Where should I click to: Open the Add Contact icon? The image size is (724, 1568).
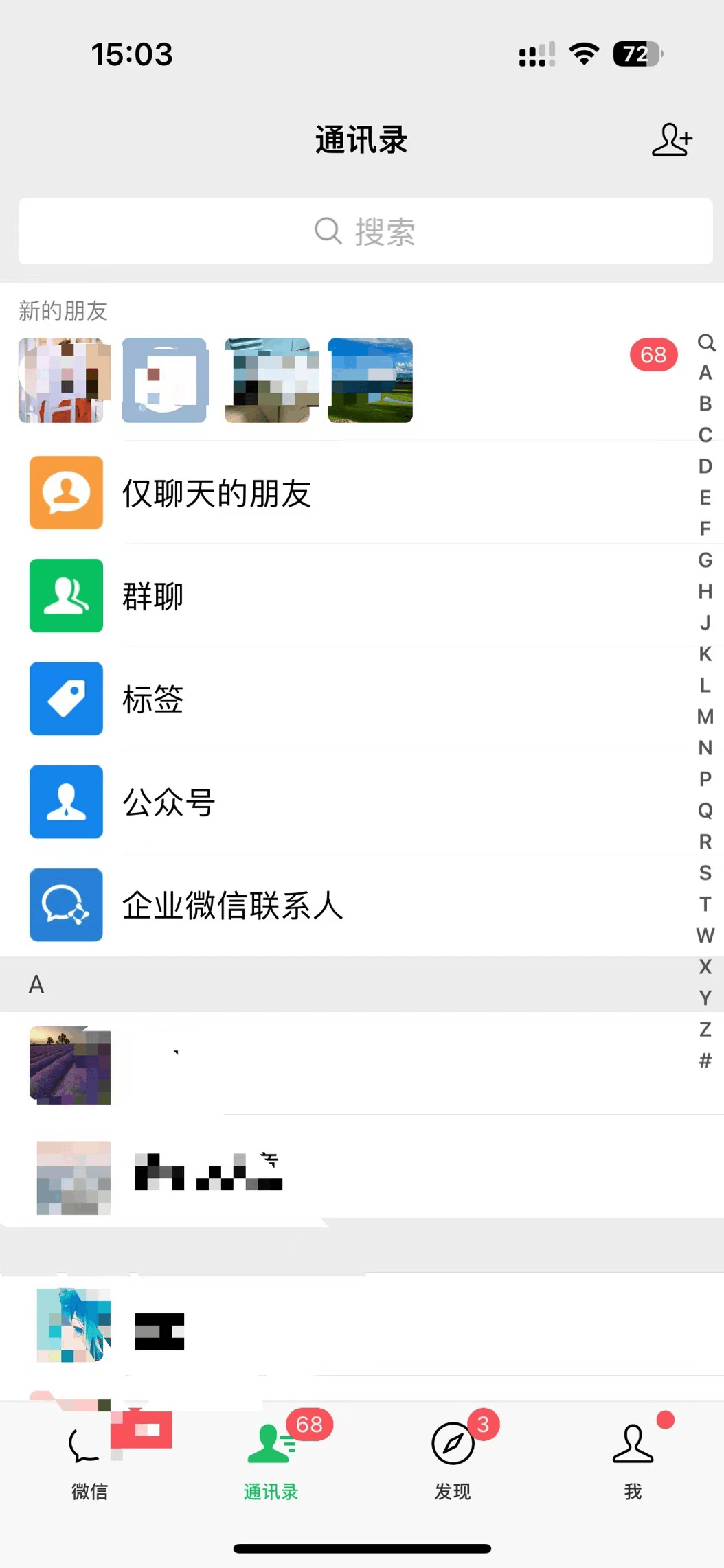tap(672, 139)
